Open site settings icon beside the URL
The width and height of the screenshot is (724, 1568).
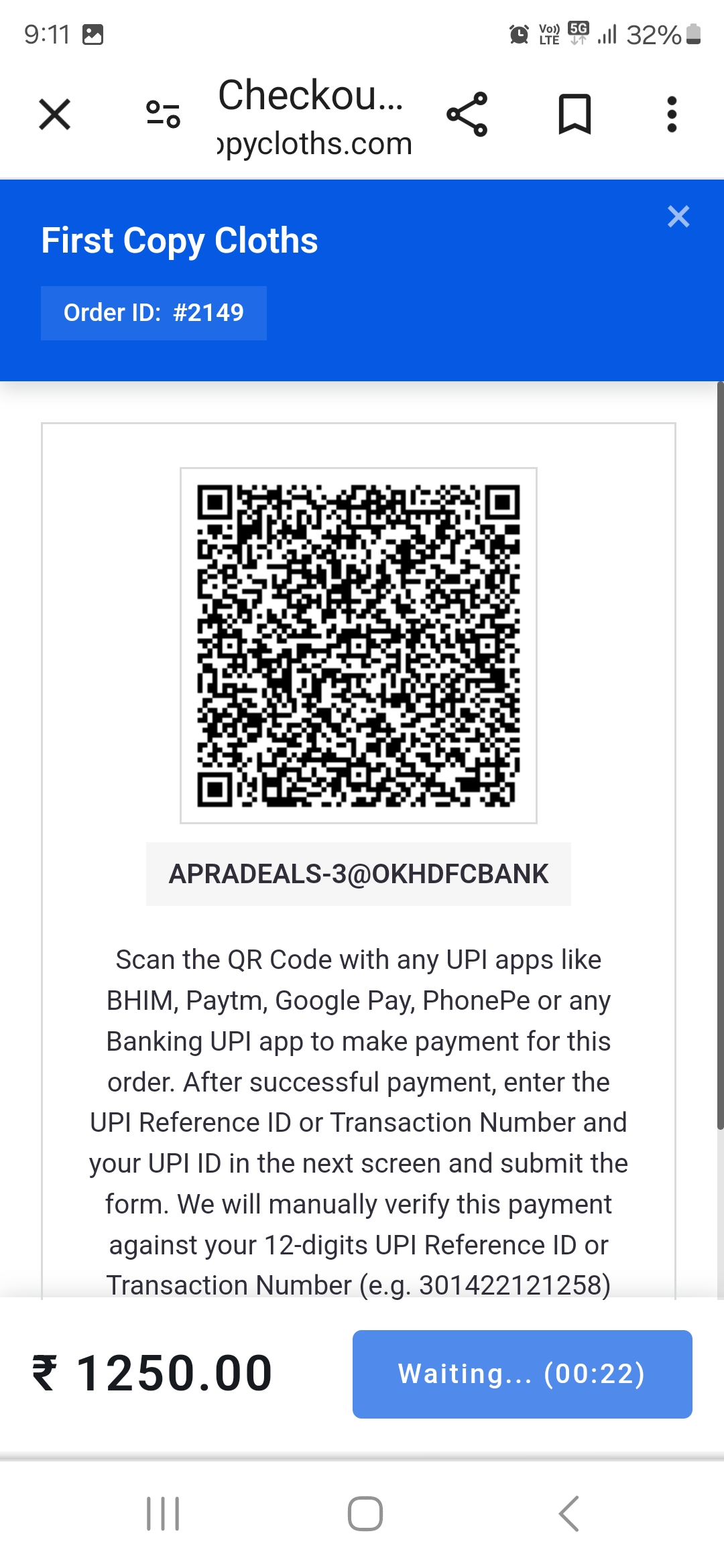click(163, 115)
